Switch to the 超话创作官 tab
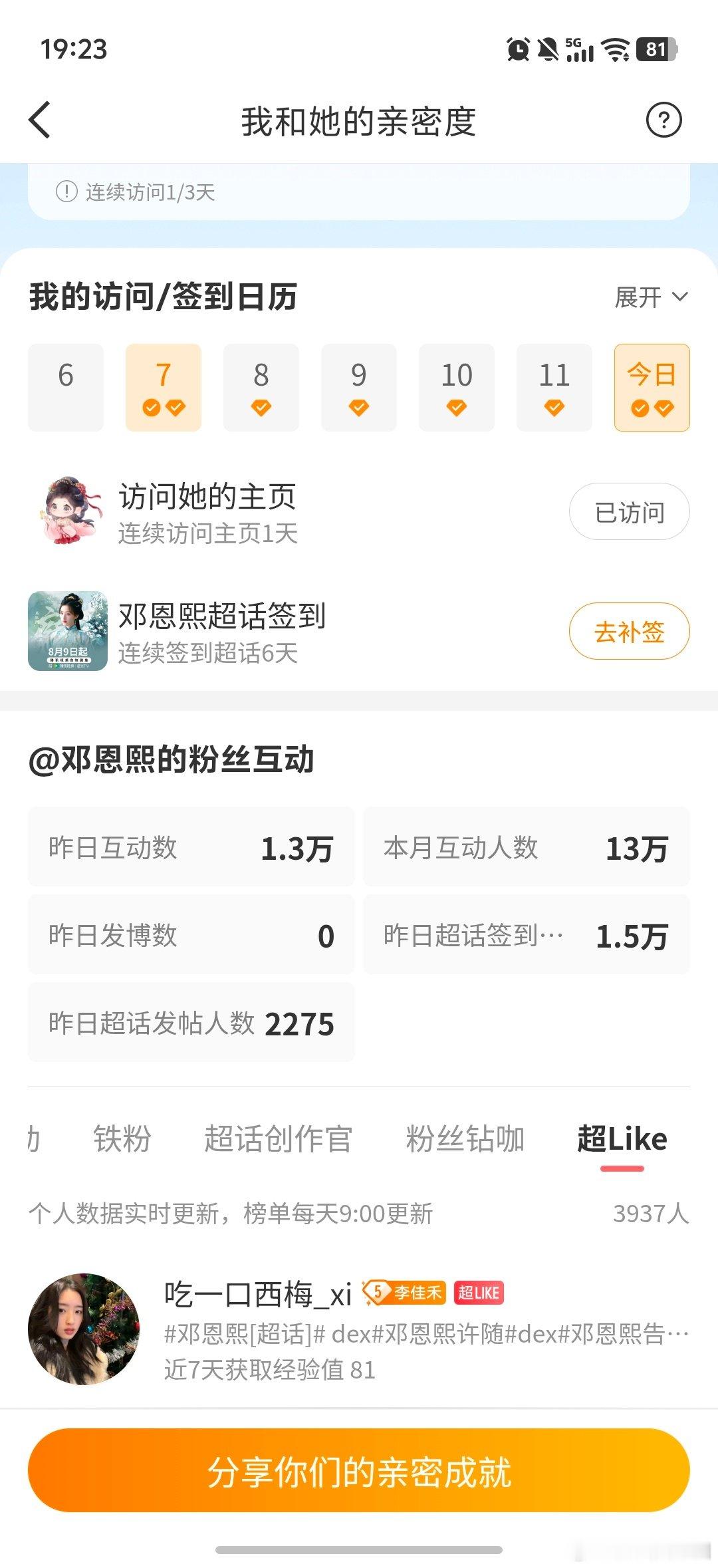Screen dimensions: 718x1568 (278, 1138)
